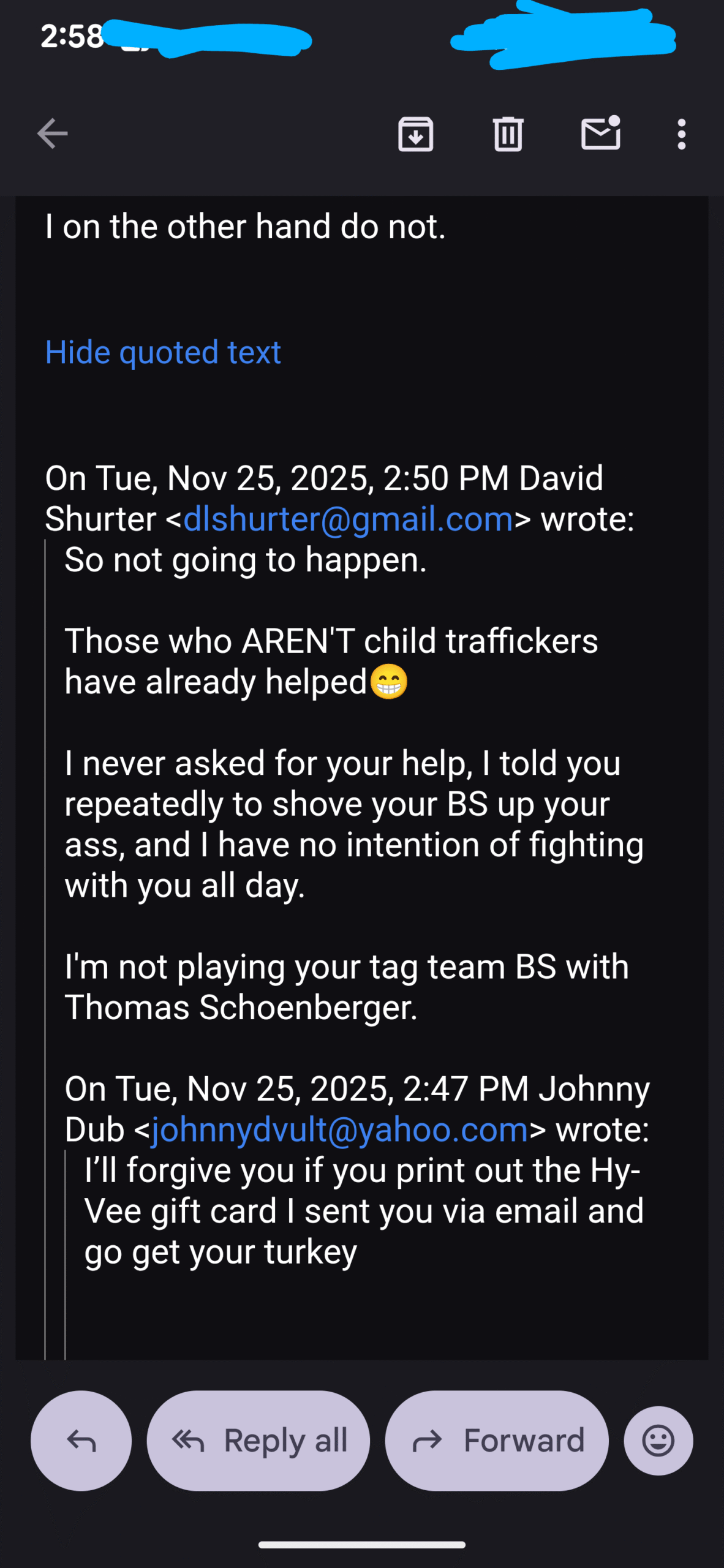Mark this email as unread
Viewport: 724px width, 1568px height.
pos(600,134)
